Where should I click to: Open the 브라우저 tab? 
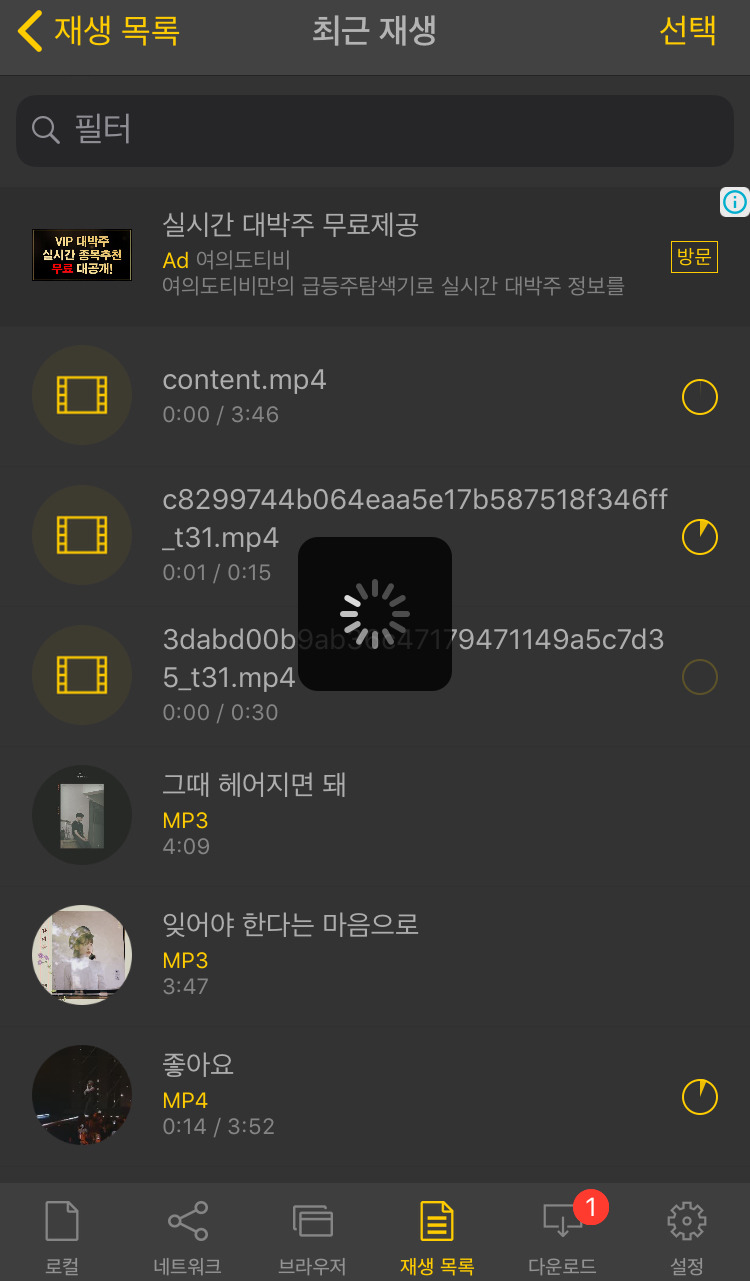312,1236
